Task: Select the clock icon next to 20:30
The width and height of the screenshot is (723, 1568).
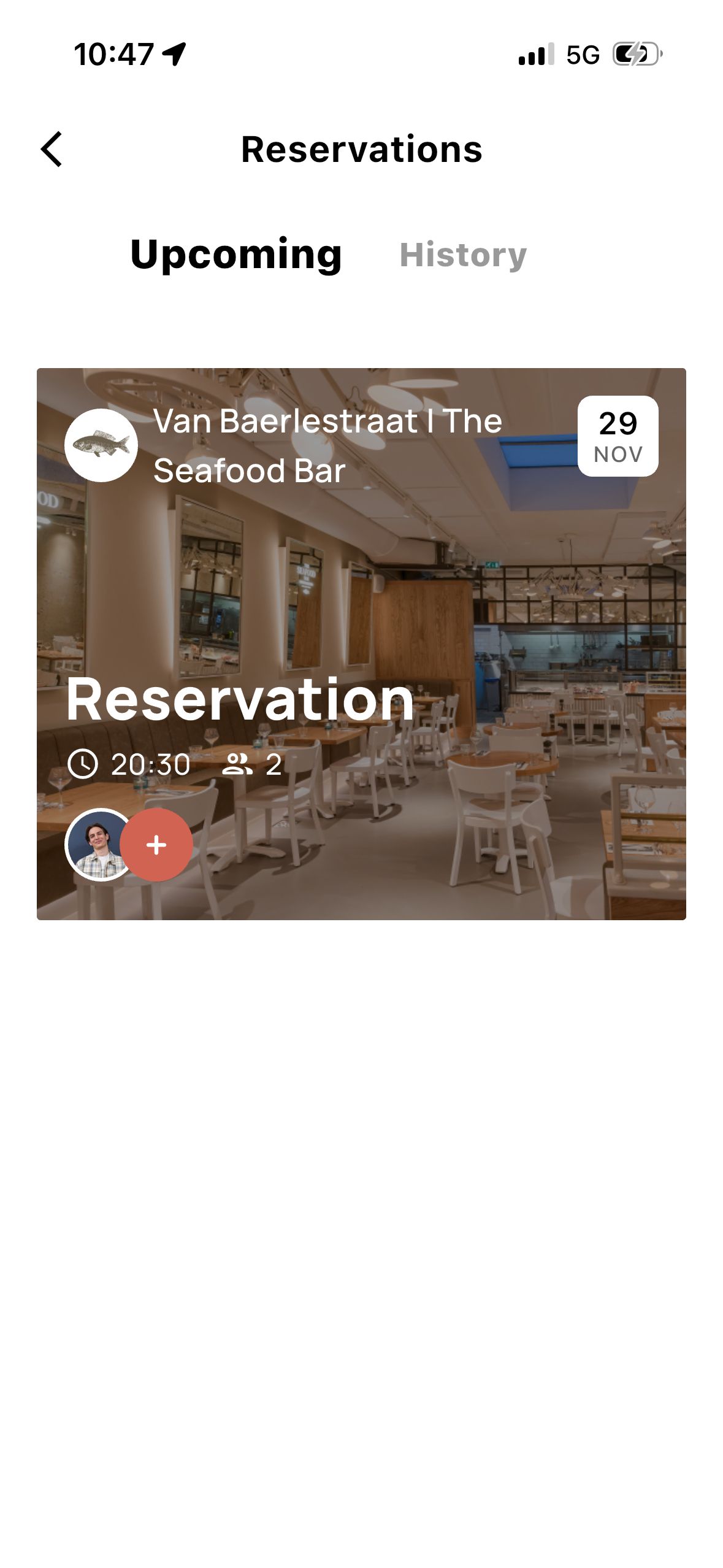Action: point(83,764)
